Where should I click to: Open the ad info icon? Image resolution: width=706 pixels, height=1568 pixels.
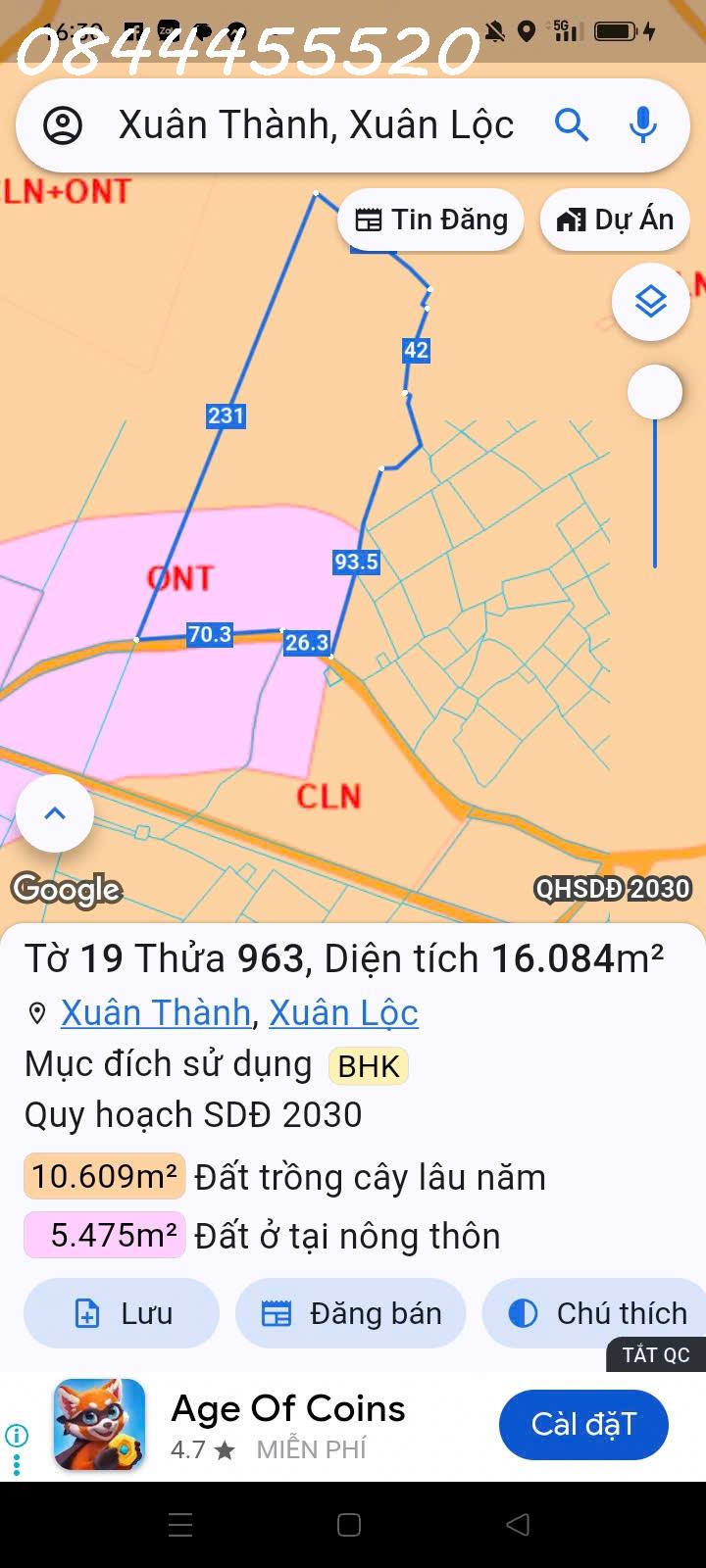pos(17,1436)
